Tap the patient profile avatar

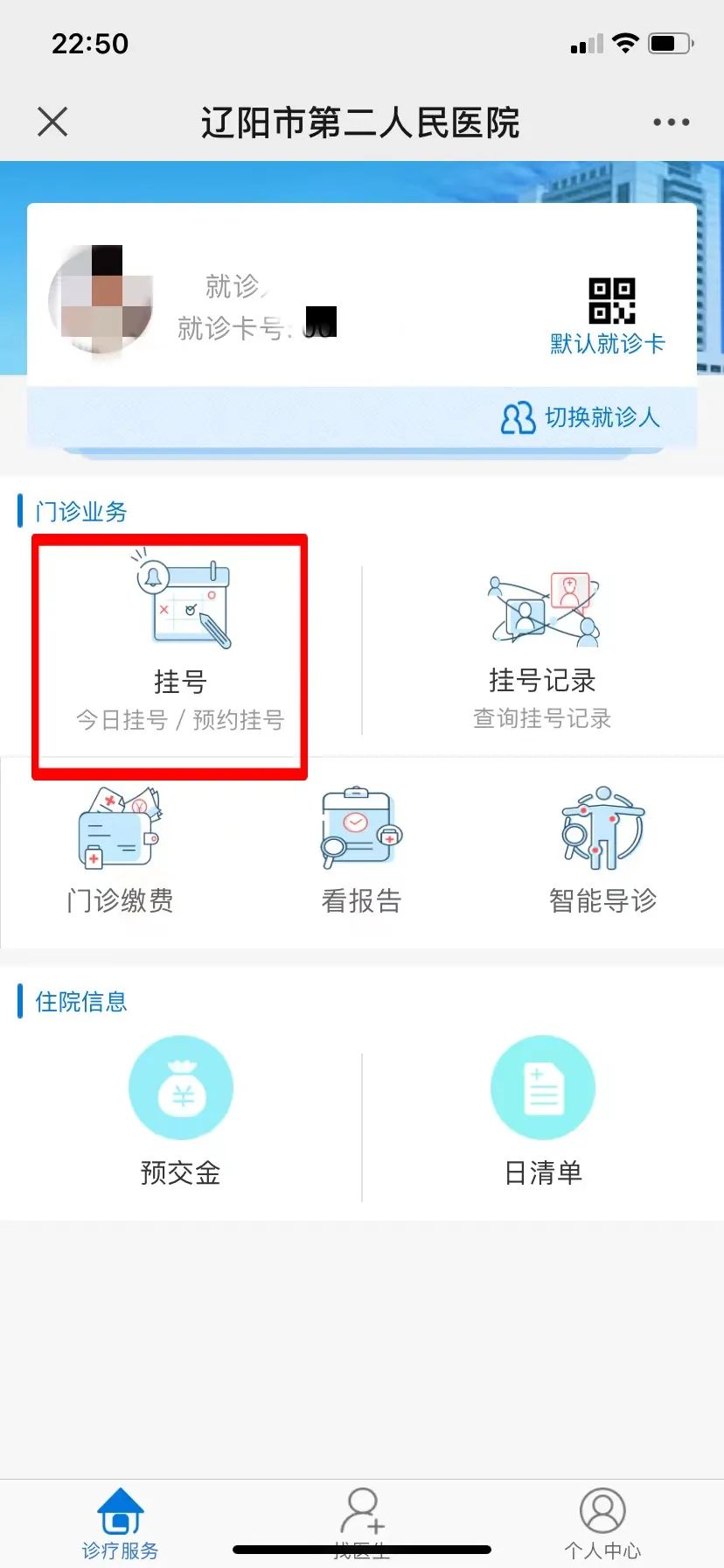click(101, 300)
